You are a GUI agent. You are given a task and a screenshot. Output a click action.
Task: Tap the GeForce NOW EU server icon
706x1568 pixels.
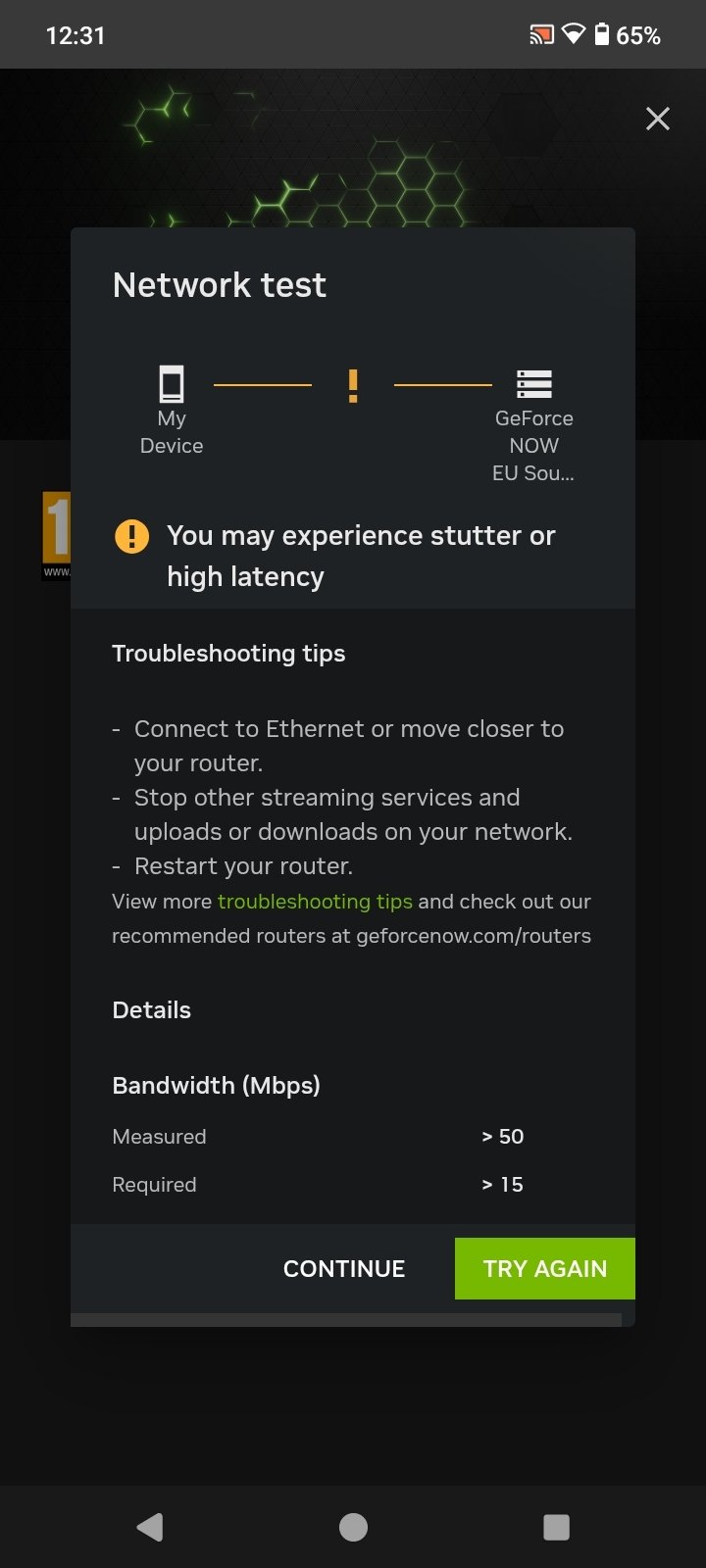click(x=535, y=384)
